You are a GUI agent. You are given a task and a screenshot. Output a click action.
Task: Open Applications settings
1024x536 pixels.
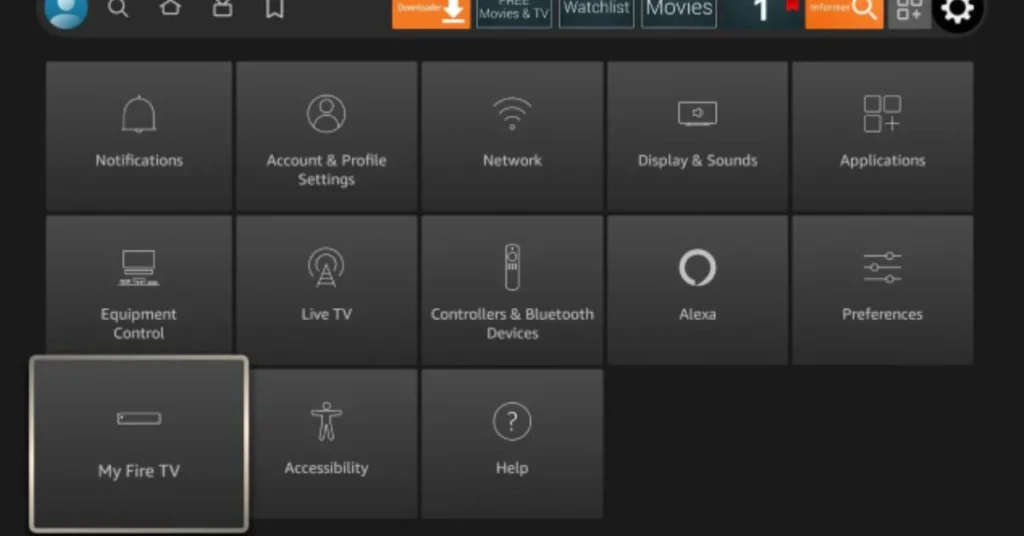pyautogui.click(x=882, y=136)
